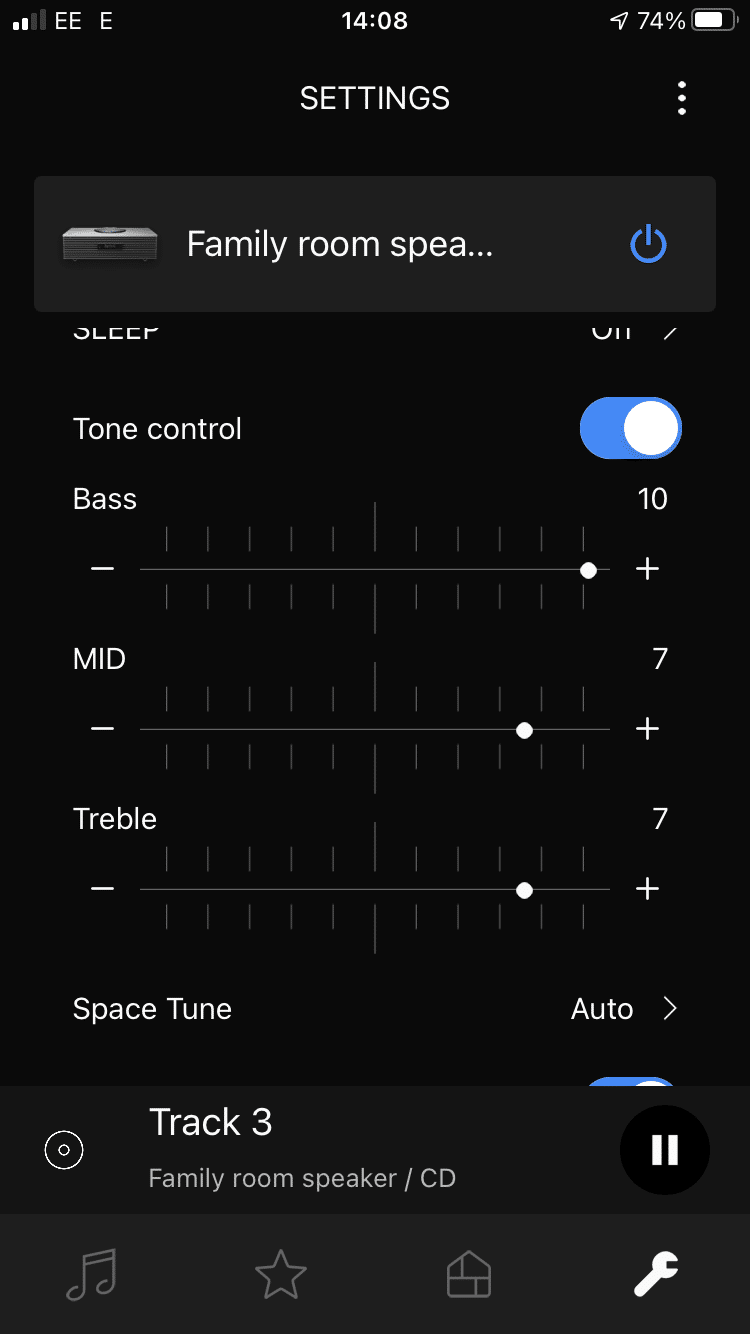Open the Space Tune setting

point(375,1009)
